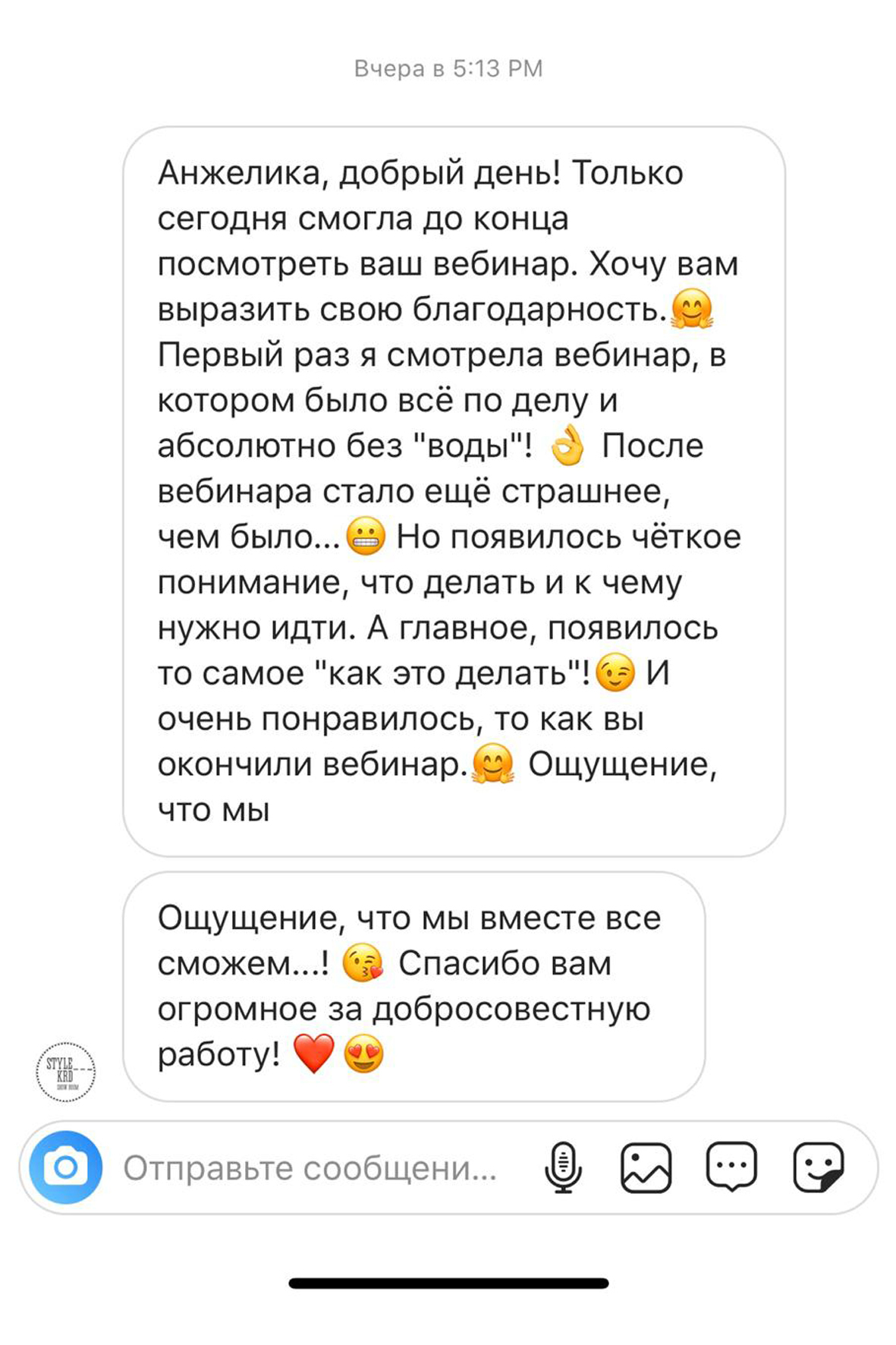Screen dimensions: 896x1345
Task: Record a voice message with the microphone
Action: coord(563,1167)
